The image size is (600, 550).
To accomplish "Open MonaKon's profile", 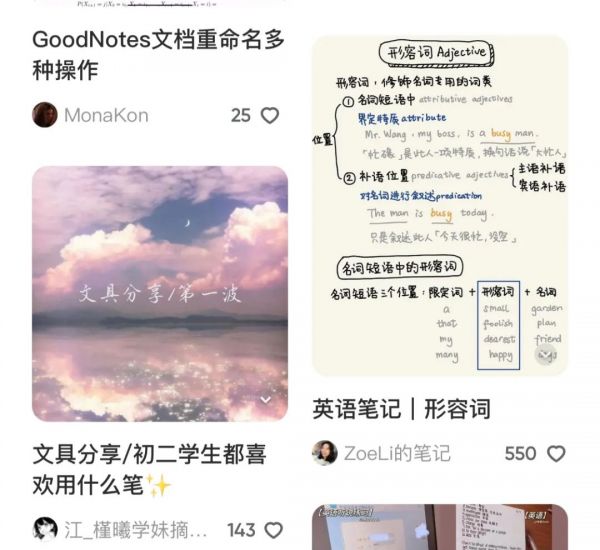I will pyautogui.click(x=90, y=115).
